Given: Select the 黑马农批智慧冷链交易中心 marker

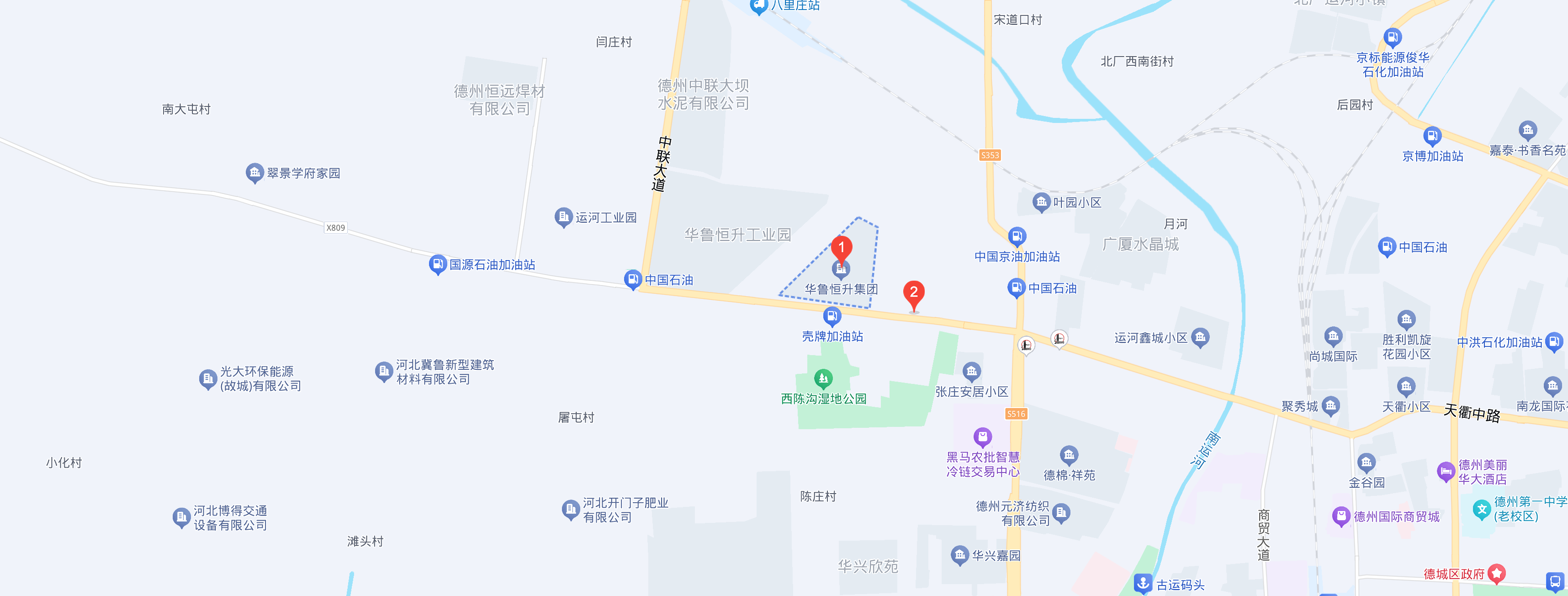Looking at the screenshot, I should point(982,436).
